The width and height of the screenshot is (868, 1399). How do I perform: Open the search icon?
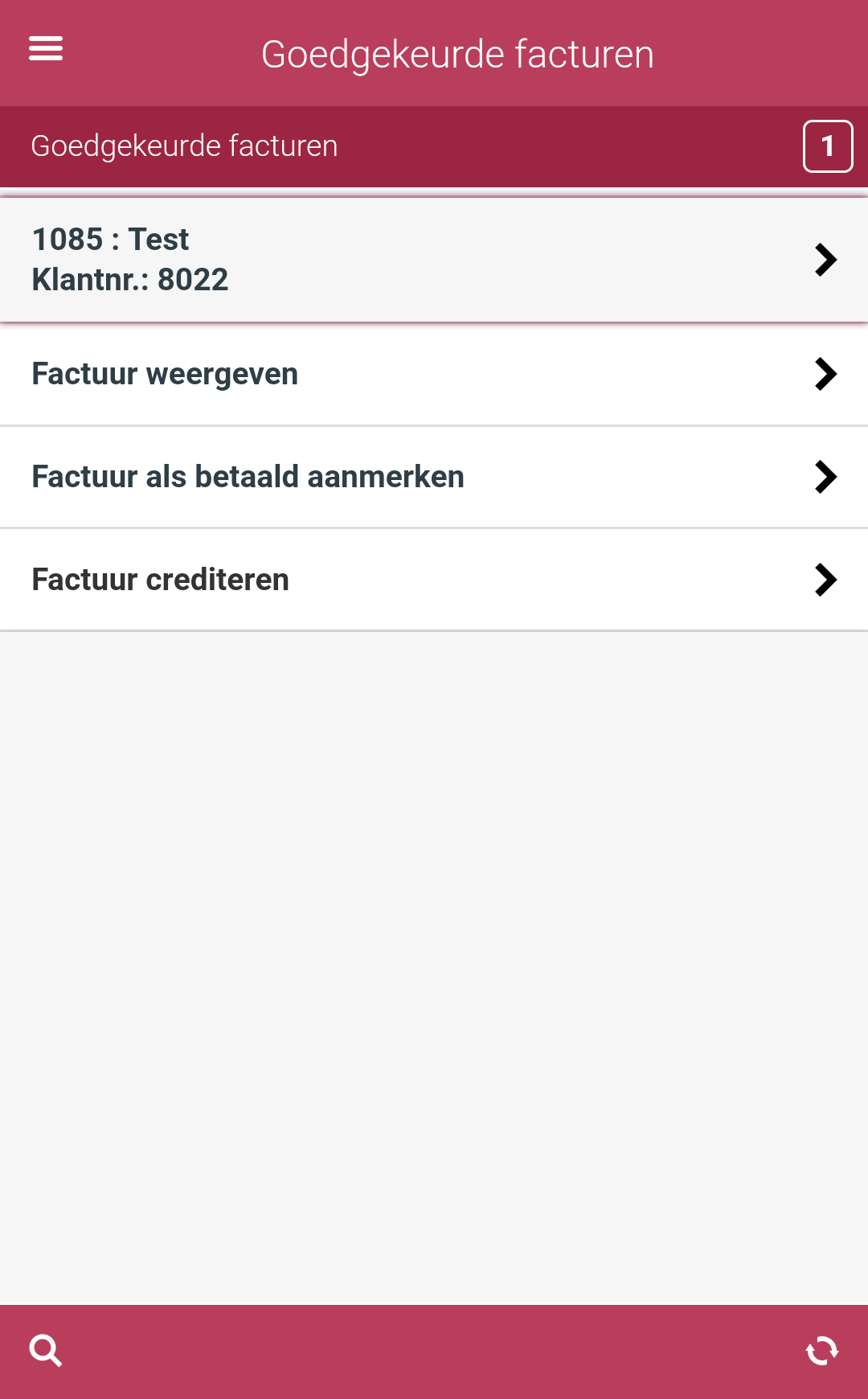[x=46, y=1351]
